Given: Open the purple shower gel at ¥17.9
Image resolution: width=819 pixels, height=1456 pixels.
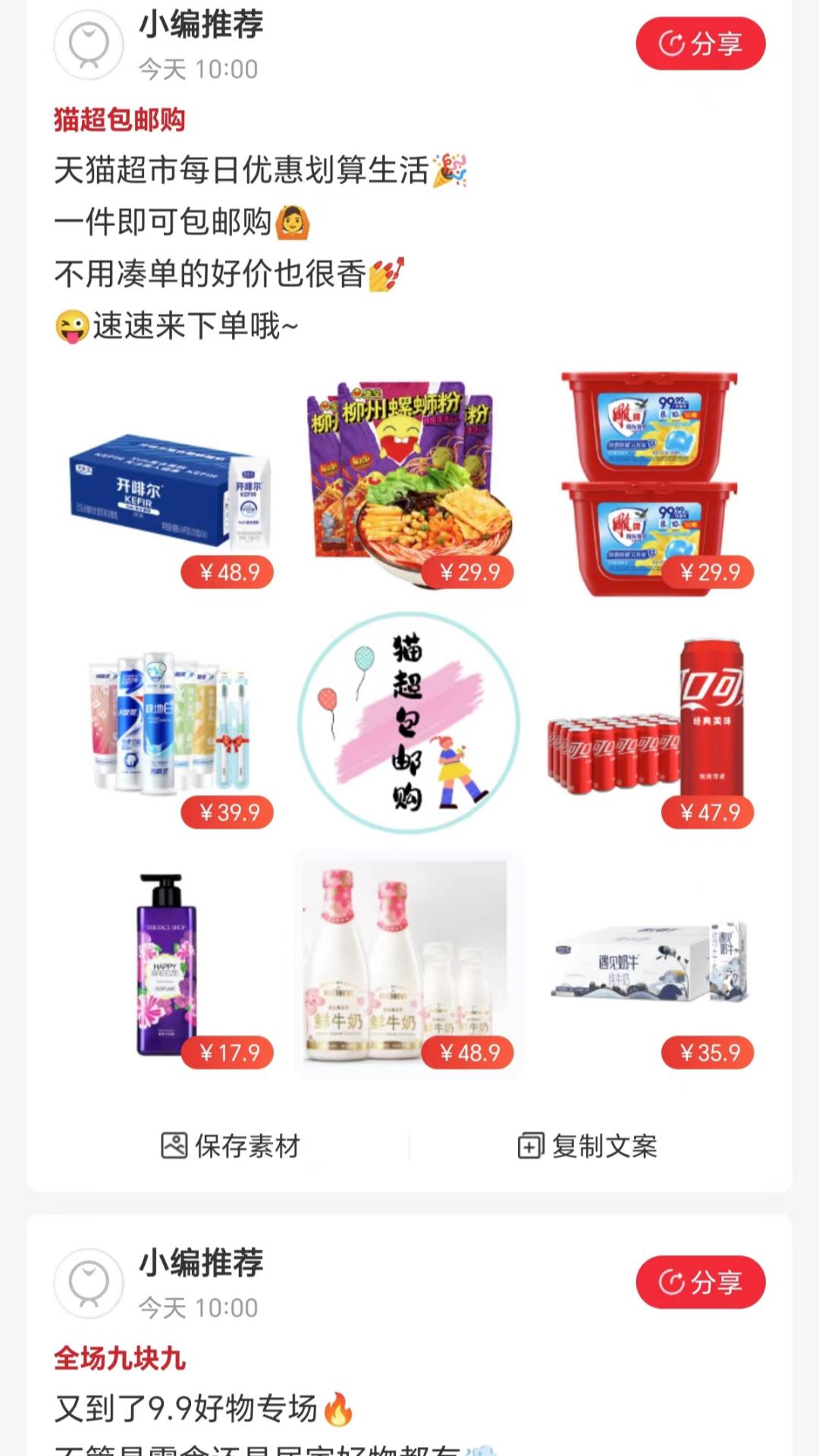Looking at the screenshot, I should pos(170,965).
